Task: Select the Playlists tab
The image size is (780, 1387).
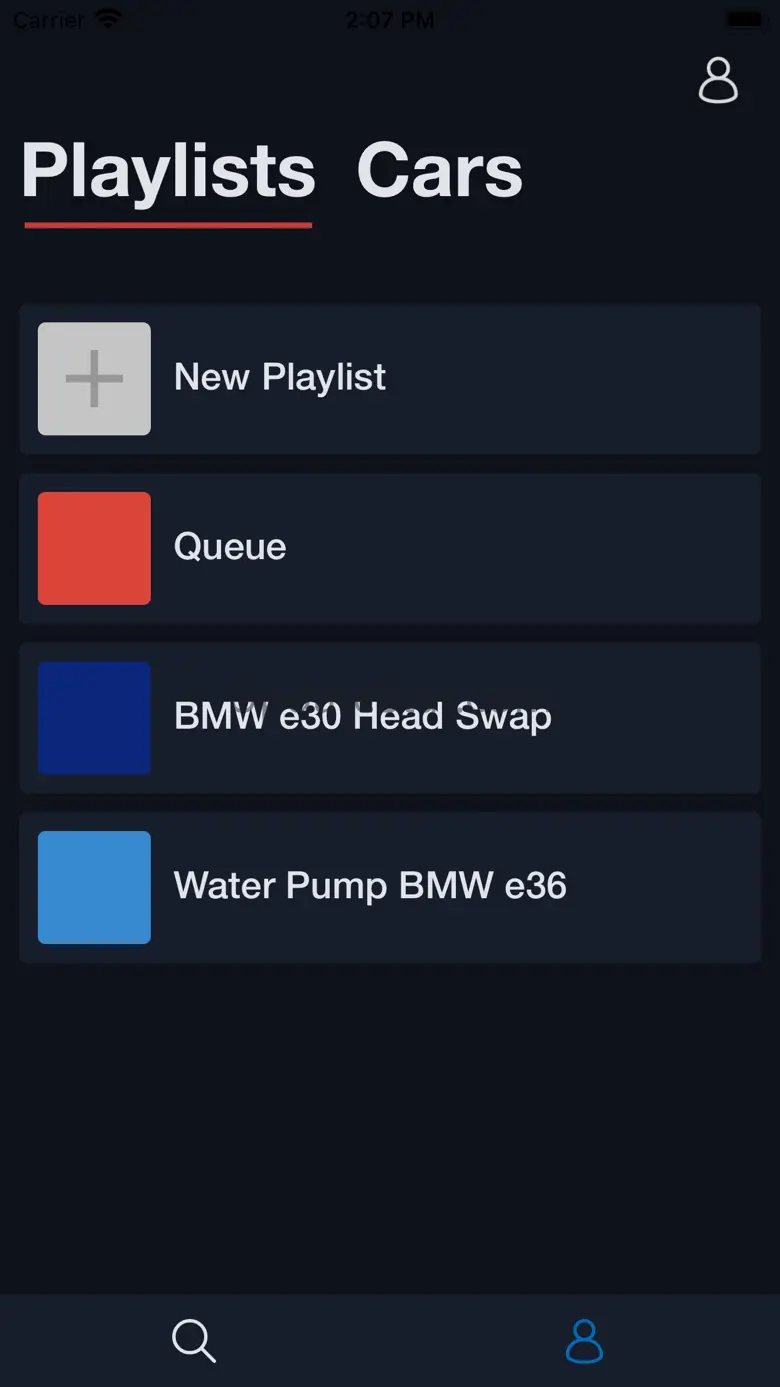Action: click(x=168, y=171)
